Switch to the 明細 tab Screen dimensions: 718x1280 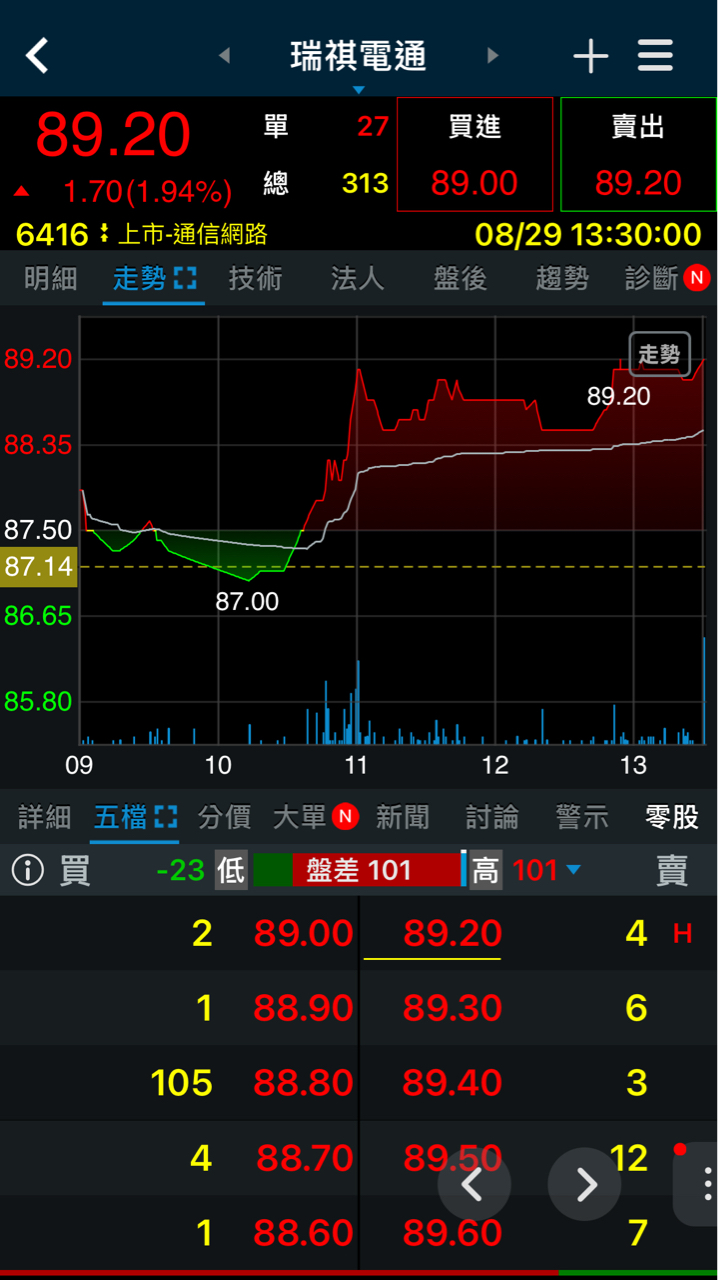[50, 278]
